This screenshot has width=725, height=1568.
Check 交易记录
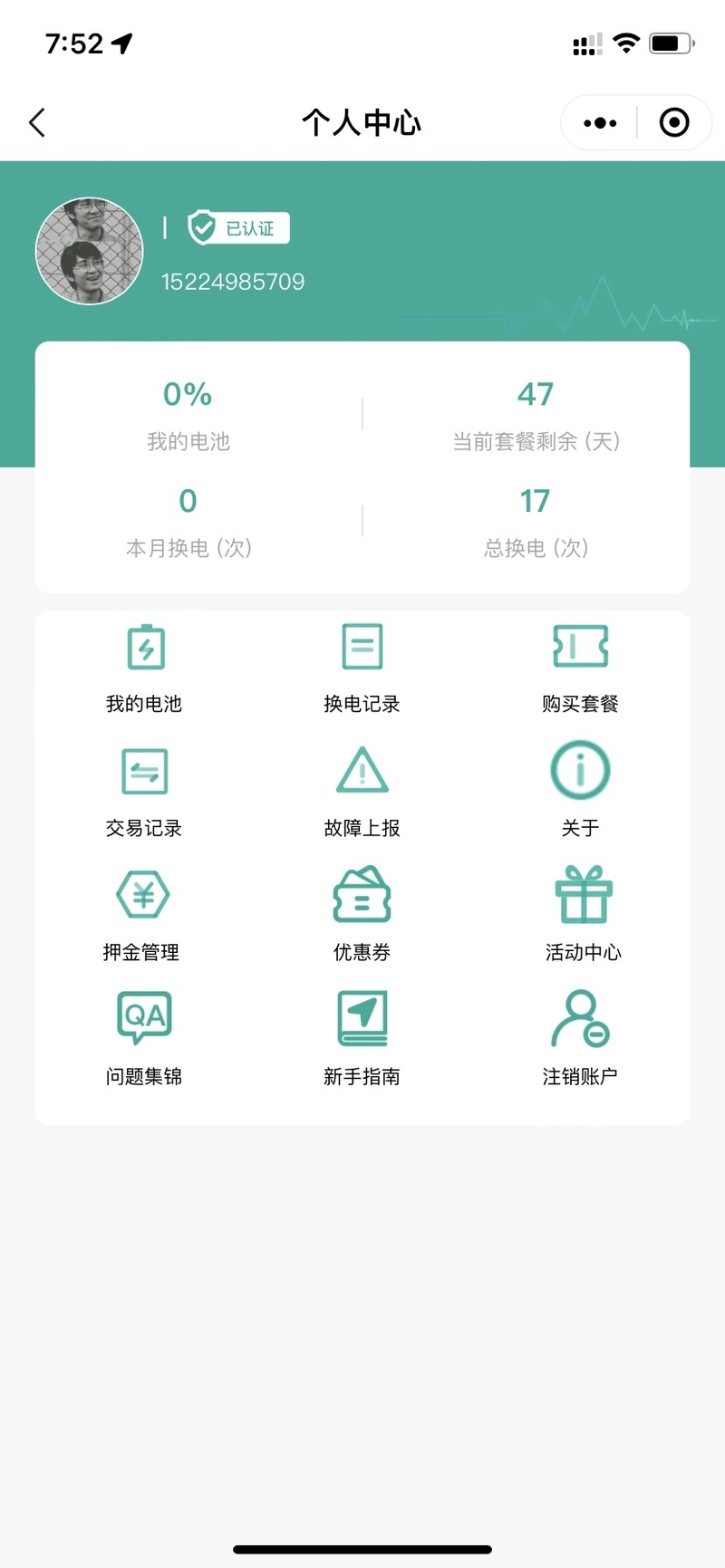pos(145,792)
